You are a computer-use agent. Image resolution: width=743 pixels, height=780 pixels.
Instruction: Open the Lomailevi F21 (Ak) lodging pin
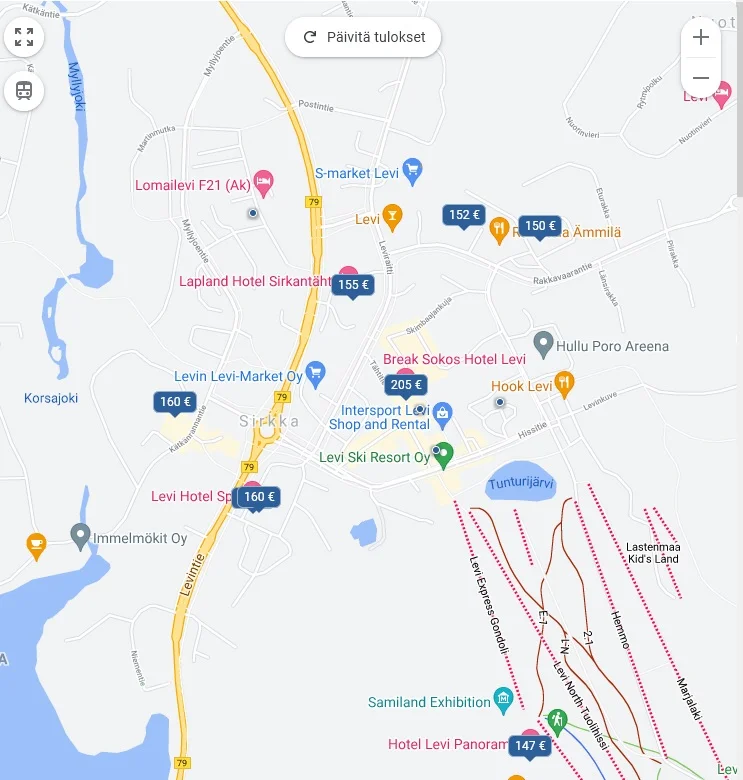coord(264,182)
